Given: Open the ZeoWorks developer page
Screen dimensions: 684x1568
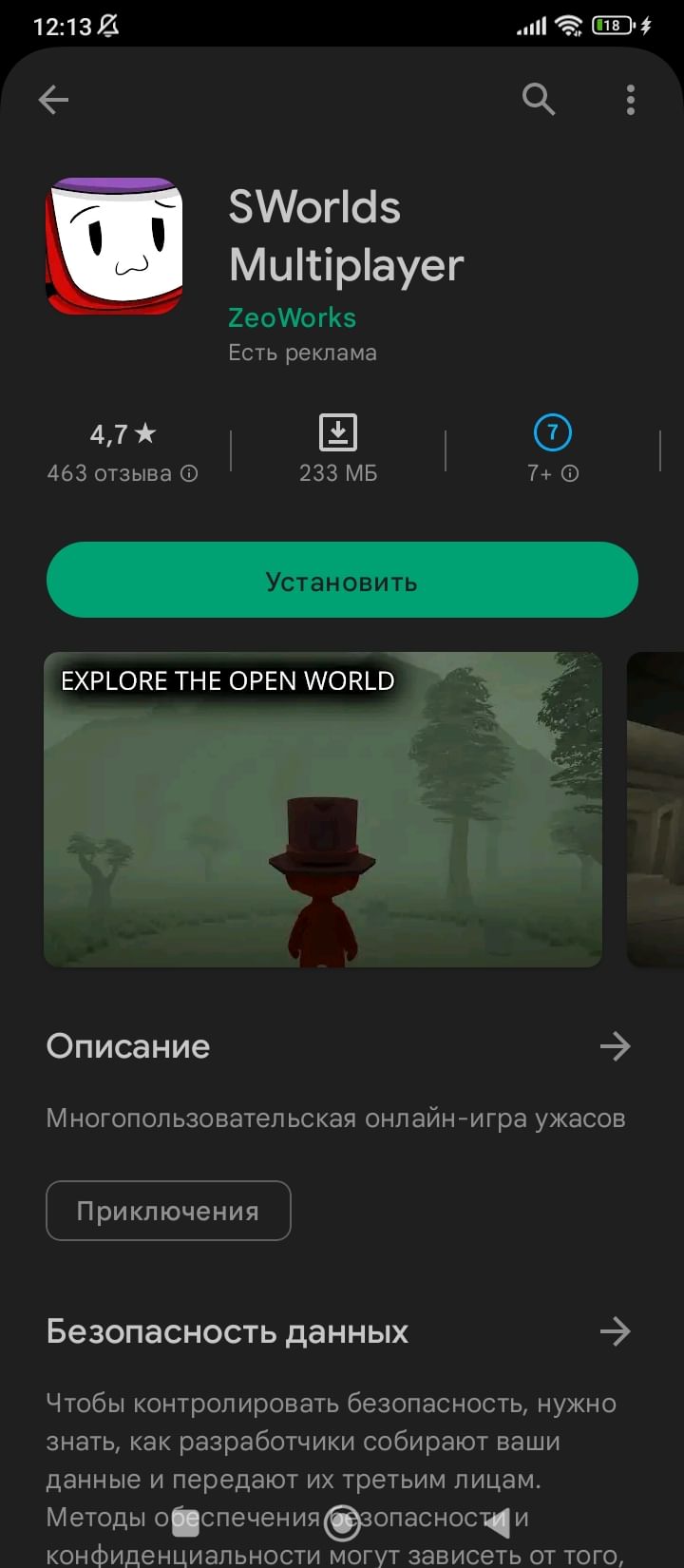Looking at the screenshot, I should [x=293, y=317].
